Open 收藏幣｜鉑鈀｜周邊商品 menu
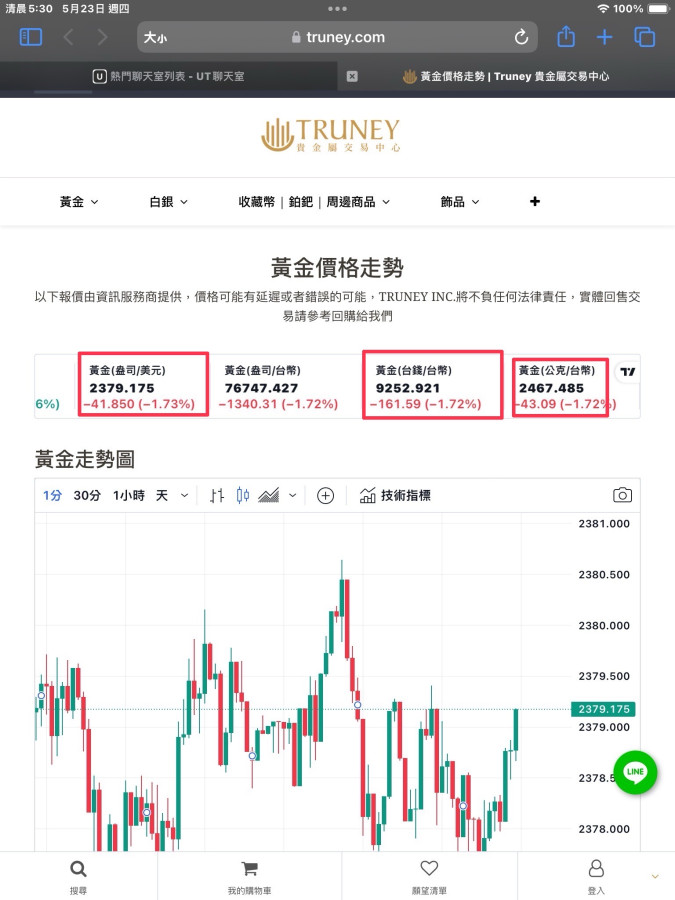675x900 pixels. pyautogui.click(x=314, y=202)
